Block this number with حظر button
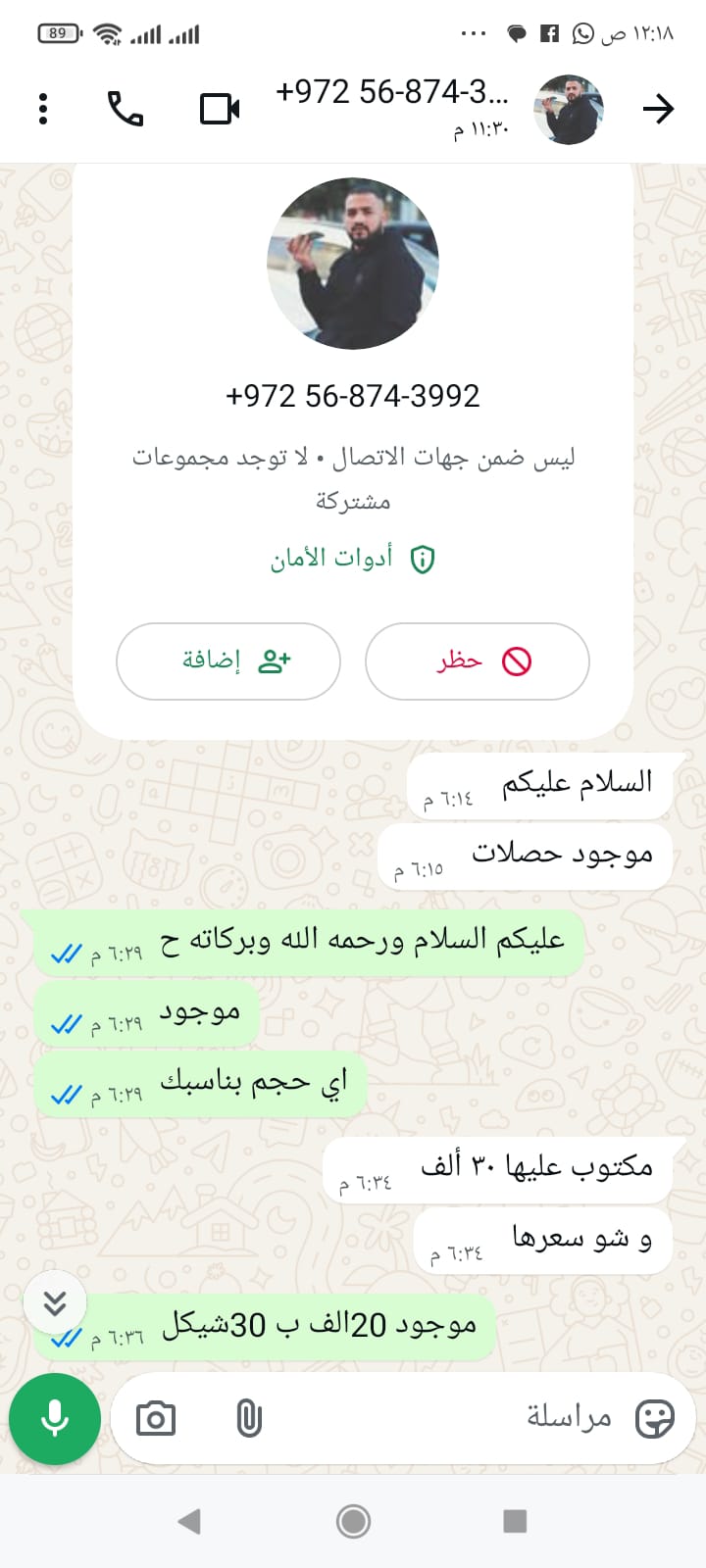 pyautogui.click(x=478, y=661)
